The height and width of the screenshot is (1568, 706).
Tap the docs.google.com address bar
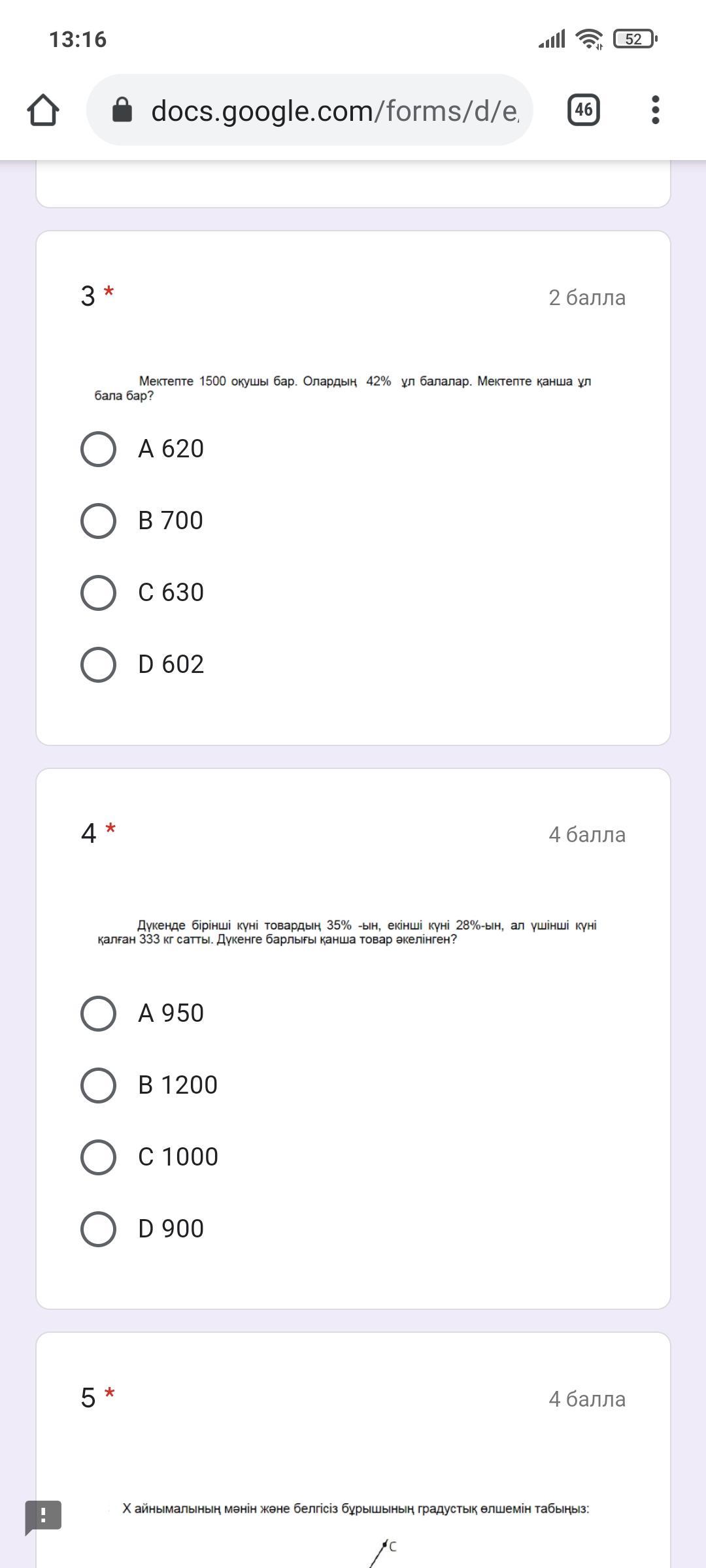click(309, 110)
